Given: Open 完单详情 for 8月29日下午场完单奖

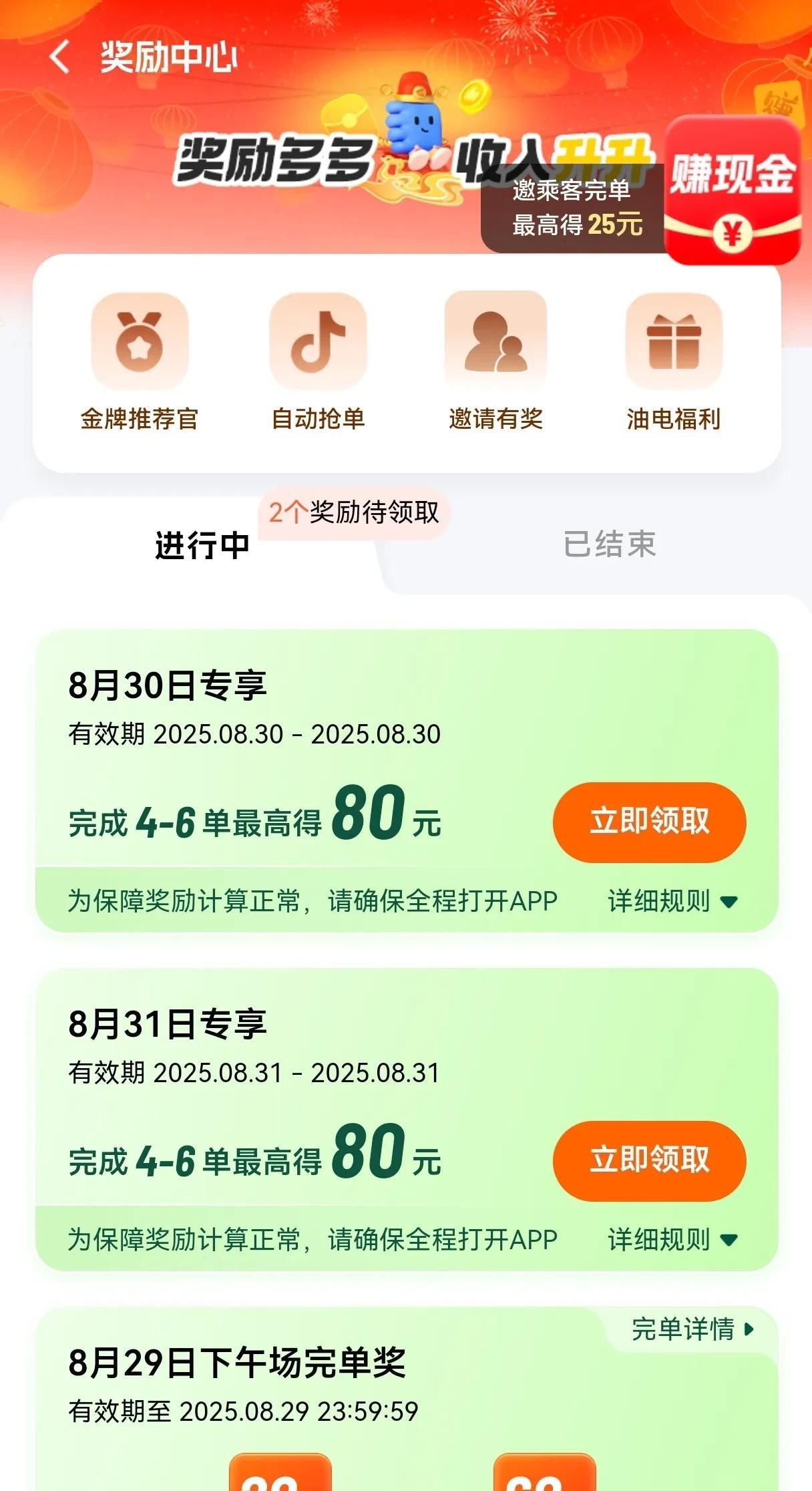Looking at the screenshot, I should (x=692, y=1329).
